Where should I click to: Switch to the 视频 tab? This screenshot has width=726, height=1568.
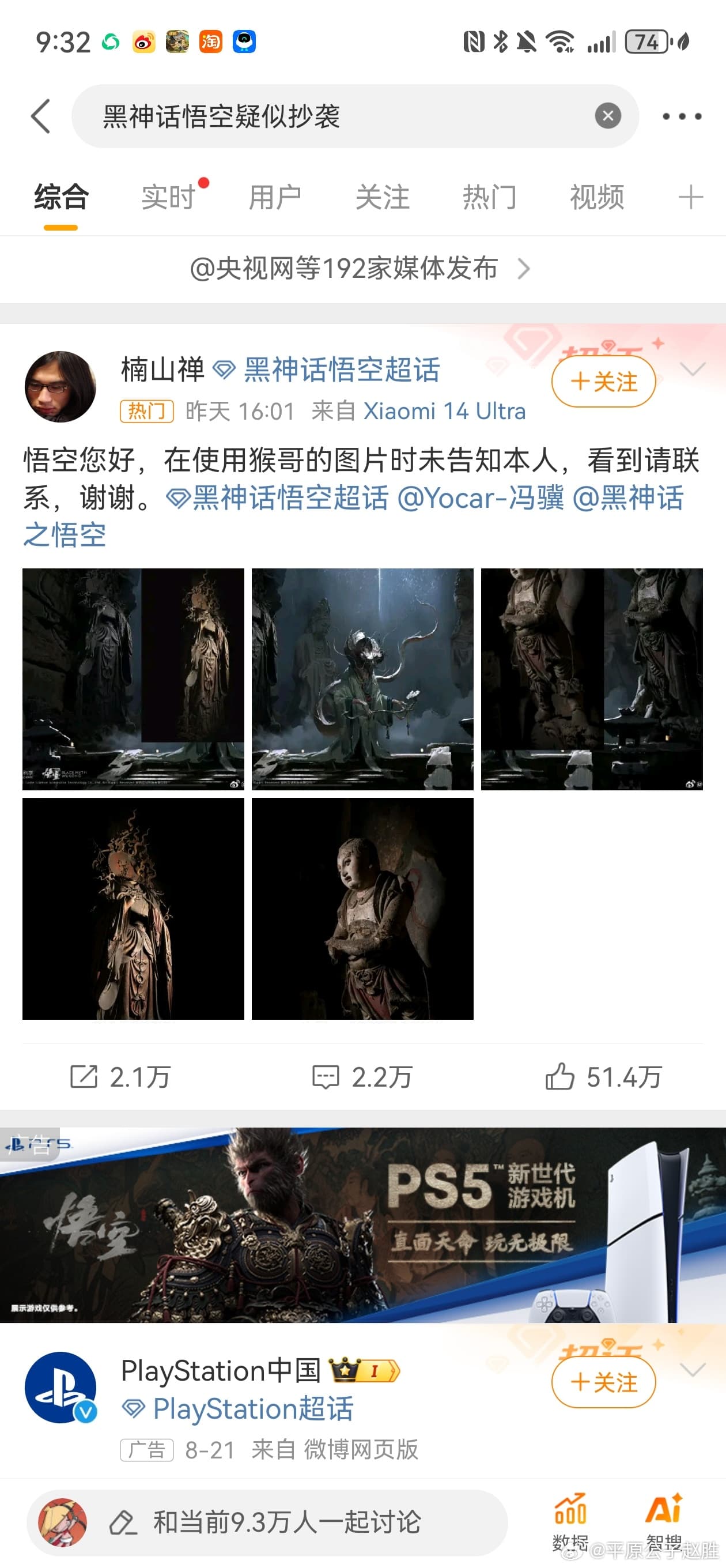595,196
